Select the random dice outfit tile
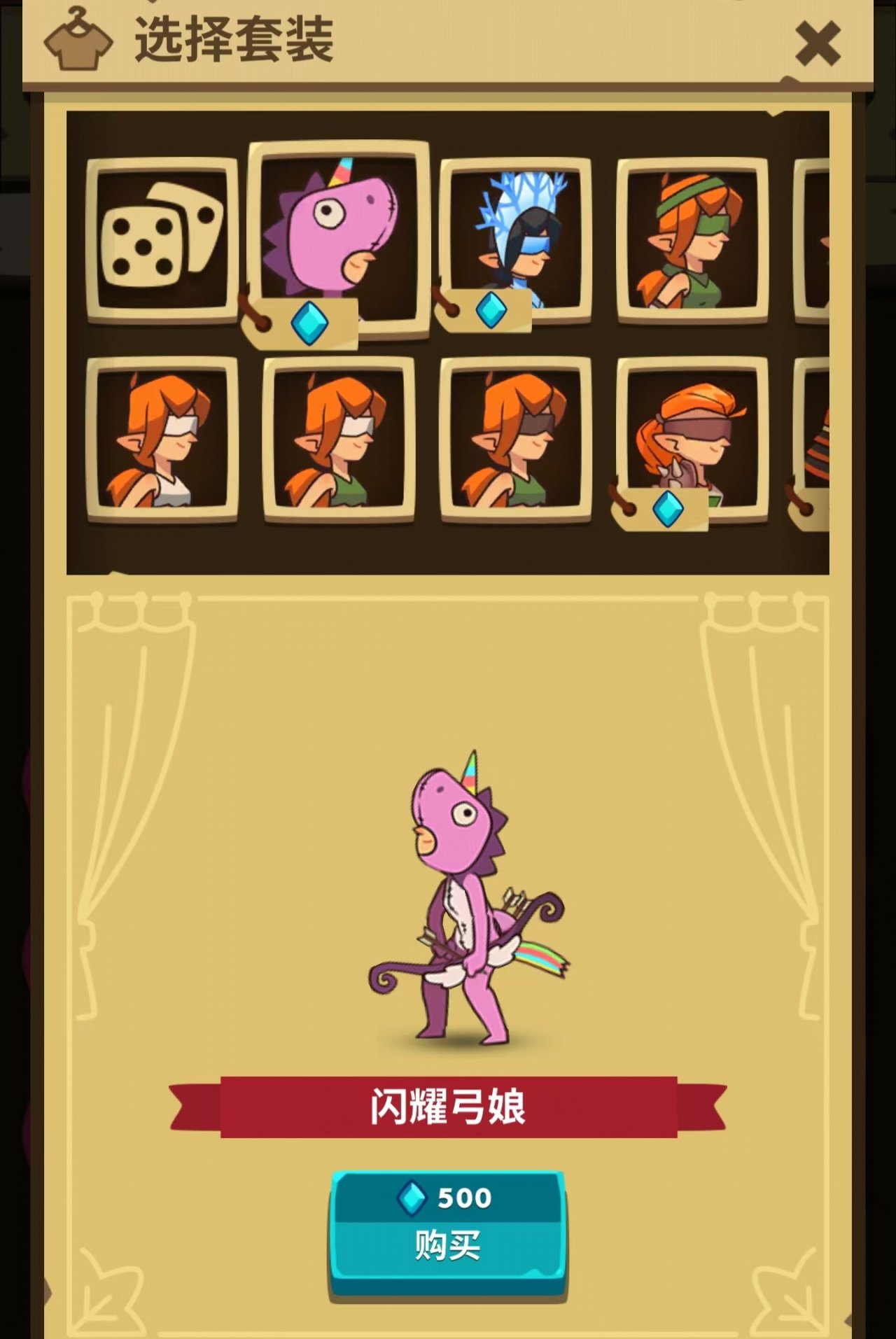This screenshot has height=1339, width=896. 162,240
